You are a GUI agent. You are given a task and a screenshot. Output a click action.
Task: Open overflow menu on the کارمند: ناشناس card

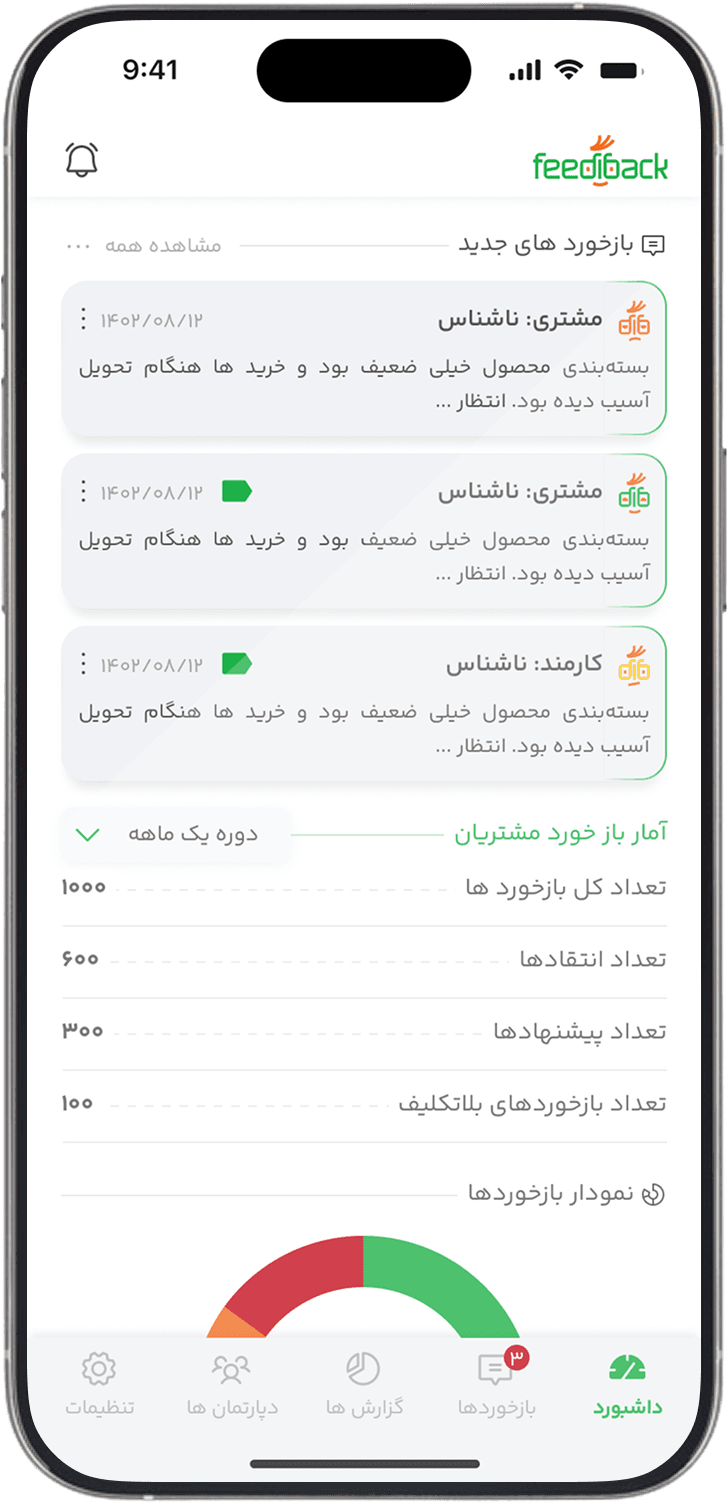point(84,663)
